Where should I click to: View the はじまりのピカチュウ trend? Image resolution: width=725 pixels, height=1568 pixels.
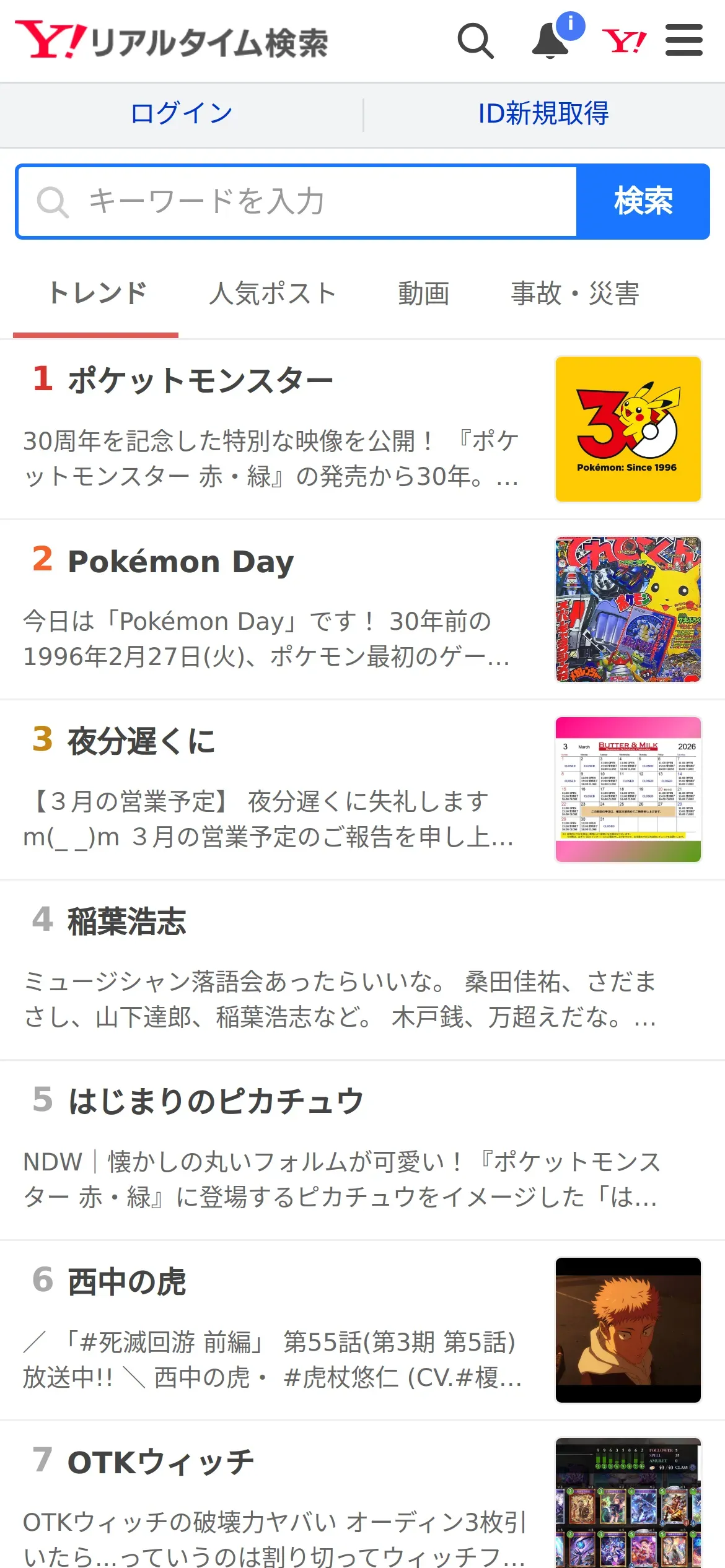point(216,1102)
